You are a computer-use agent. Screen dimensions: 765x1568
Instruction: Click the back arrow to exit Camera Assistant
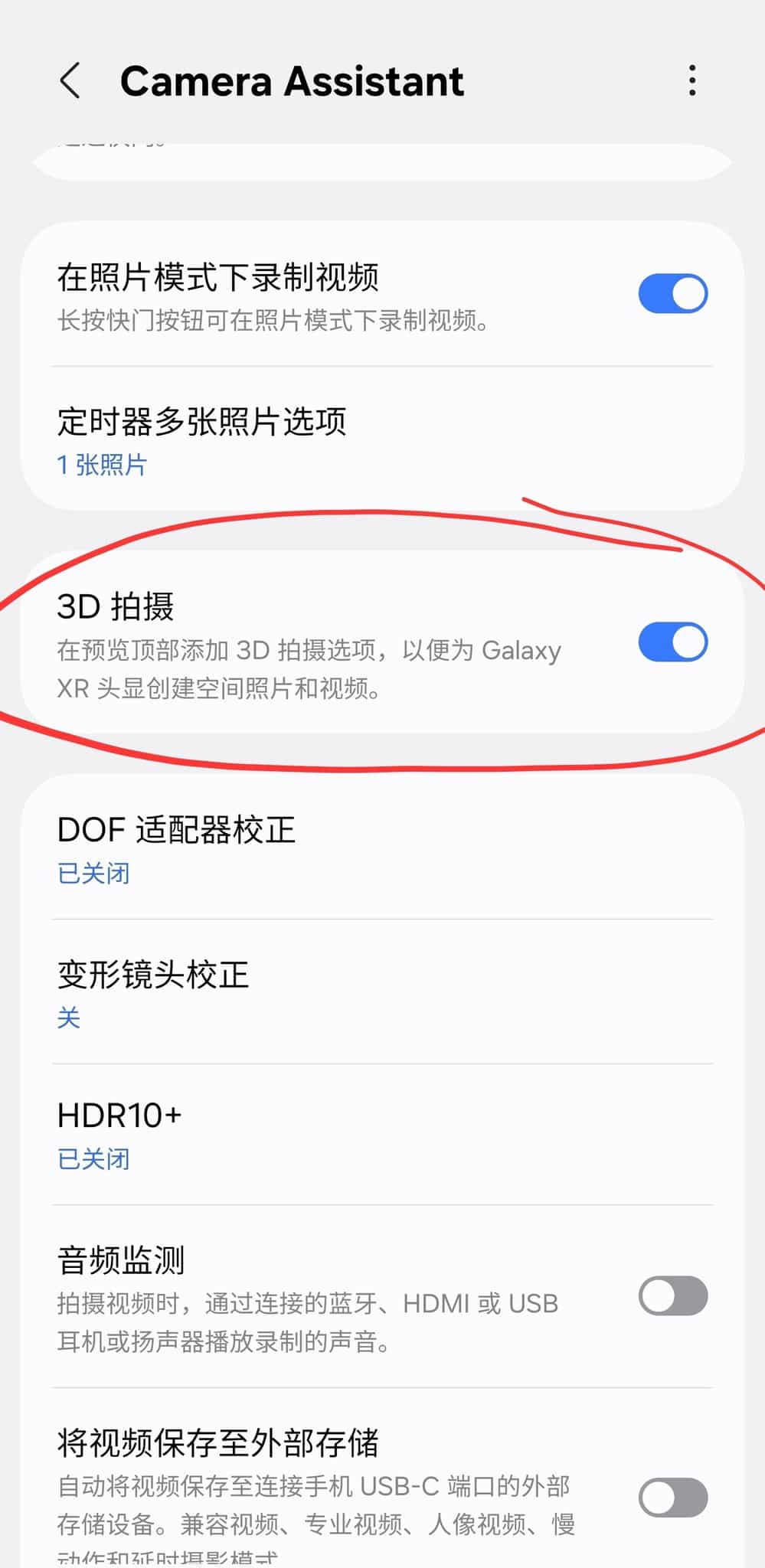[70, 80]
